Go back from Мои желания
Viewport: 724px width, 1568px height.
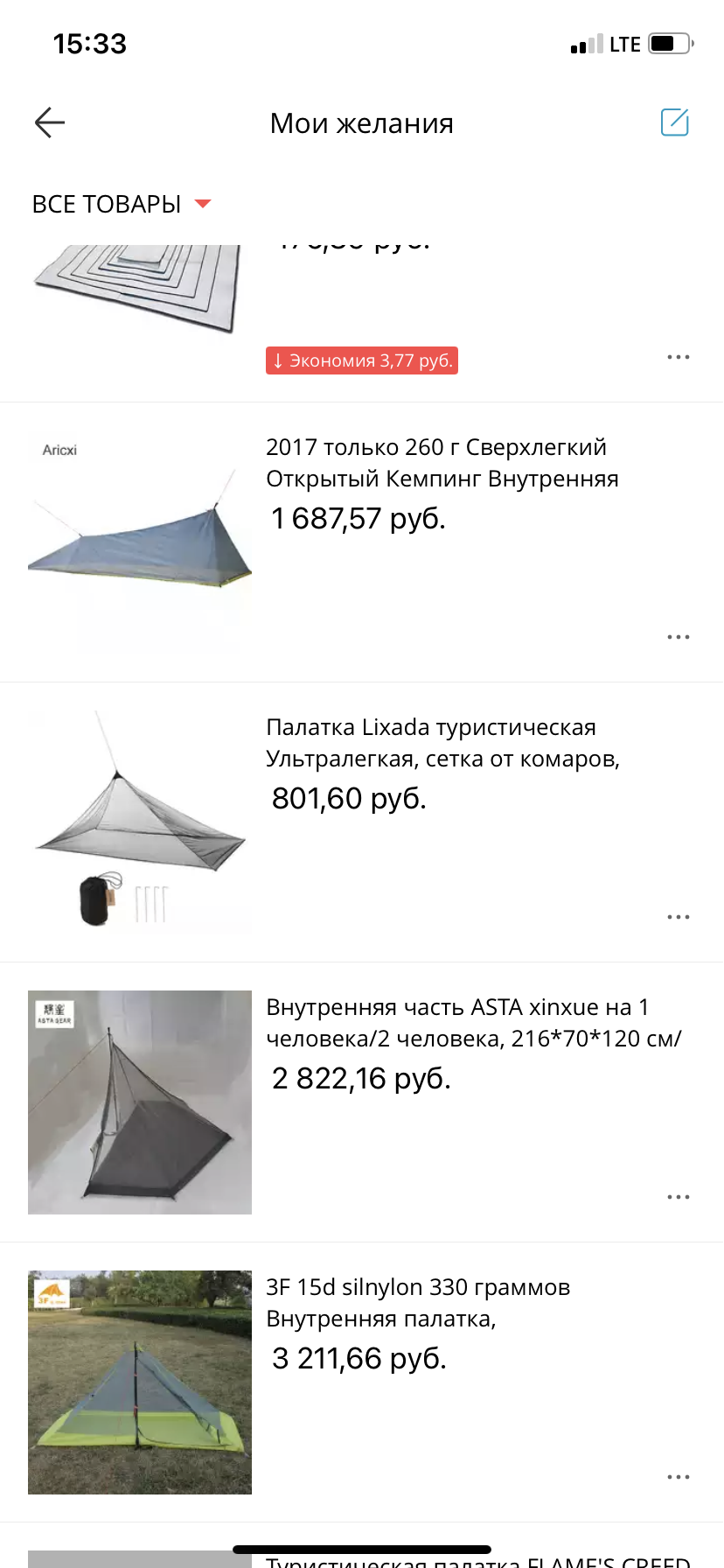coord(50,122)
